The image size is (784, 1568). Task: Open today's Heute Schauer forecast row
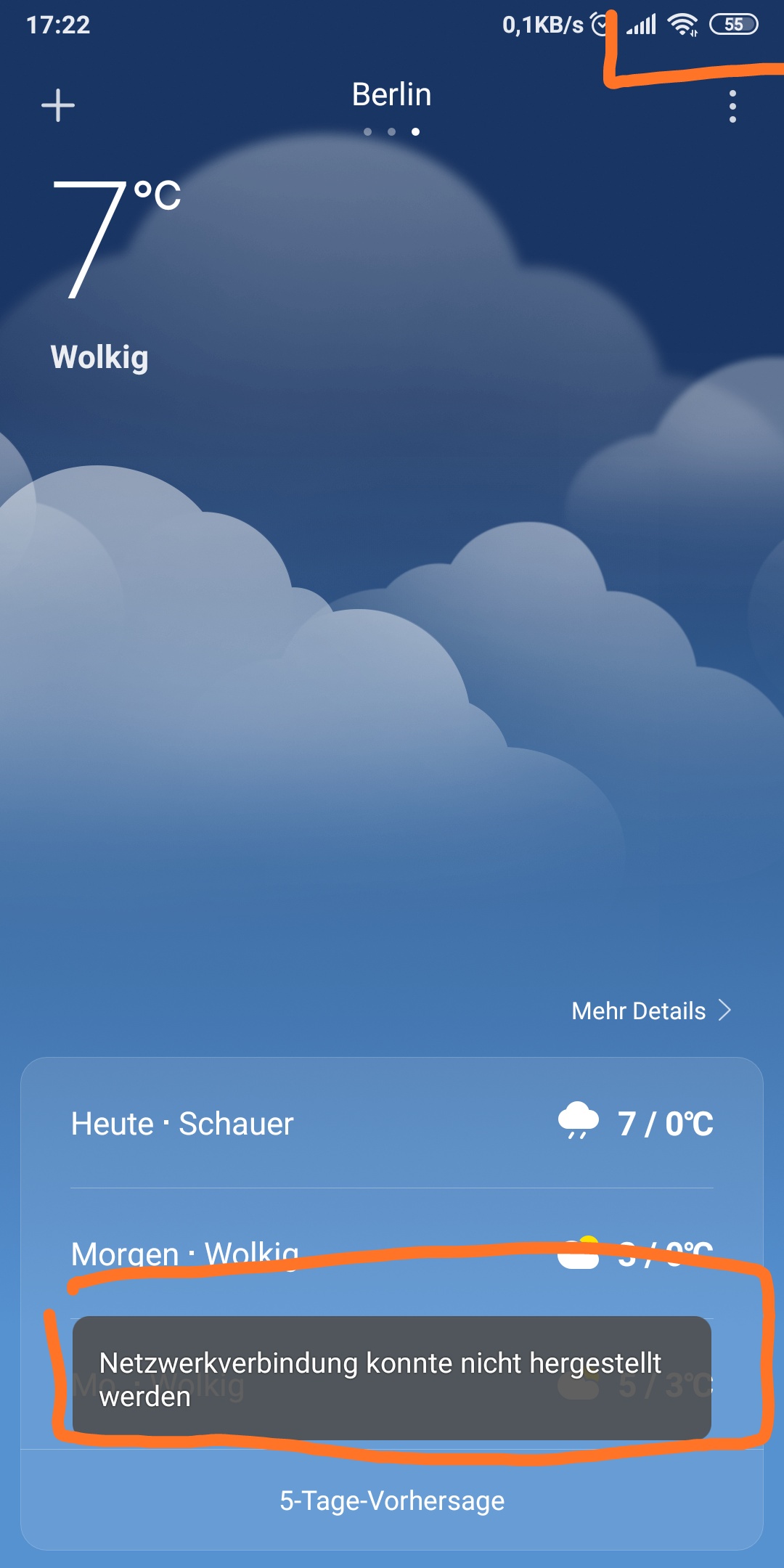[392, 1124]
